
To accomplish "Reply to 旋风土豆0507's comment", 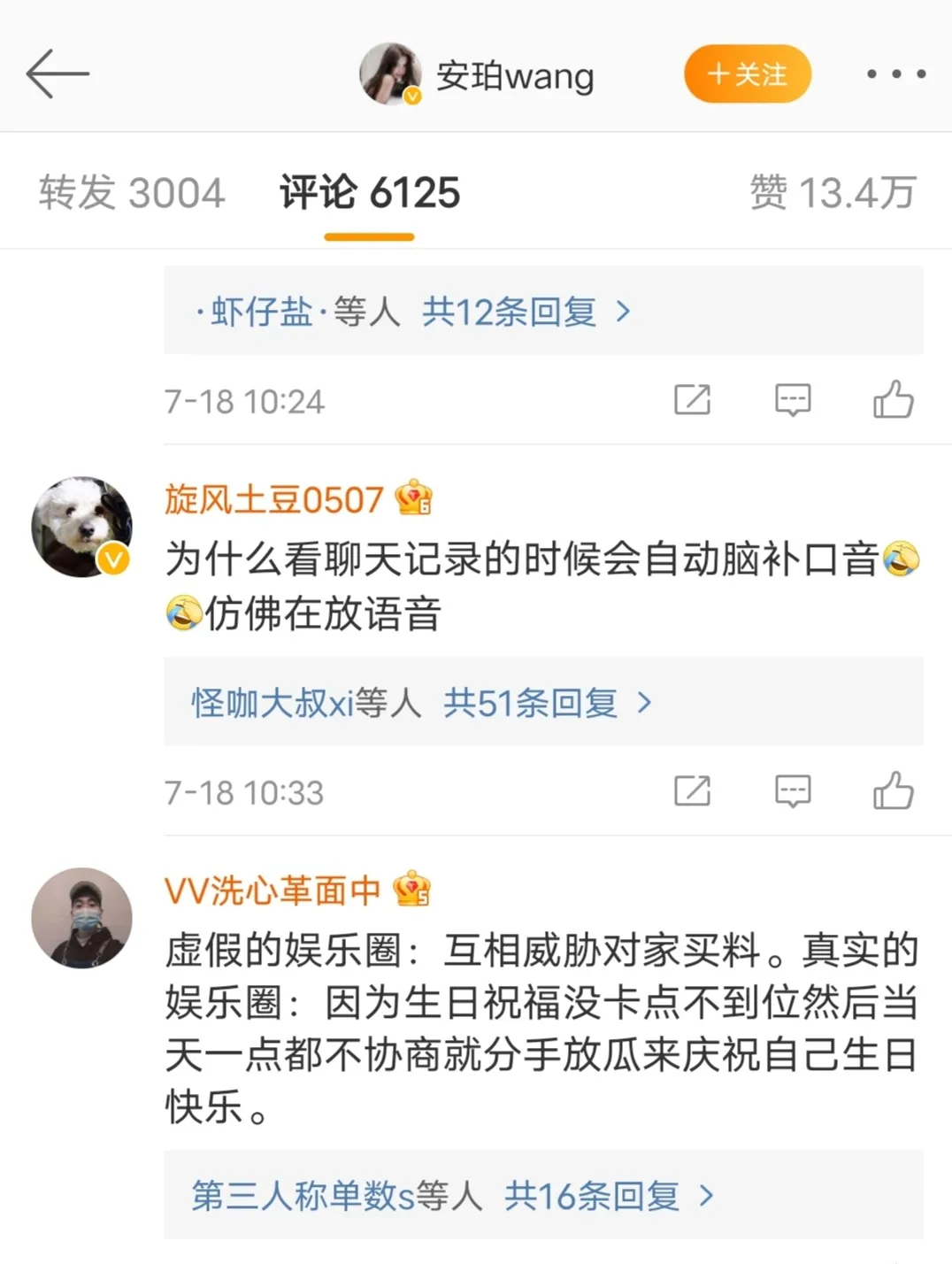I will point(793,791).
